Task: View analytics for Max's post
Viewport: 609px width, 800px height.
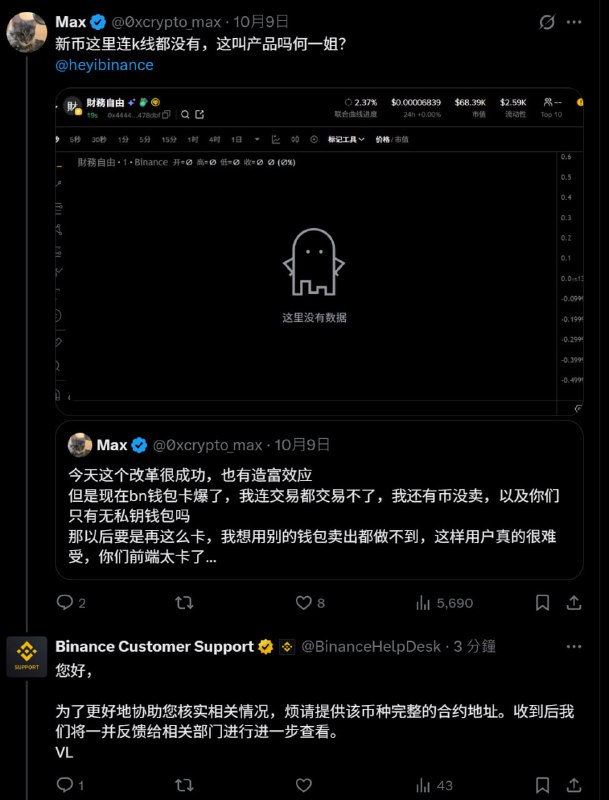Action: (x=425, y=603)
